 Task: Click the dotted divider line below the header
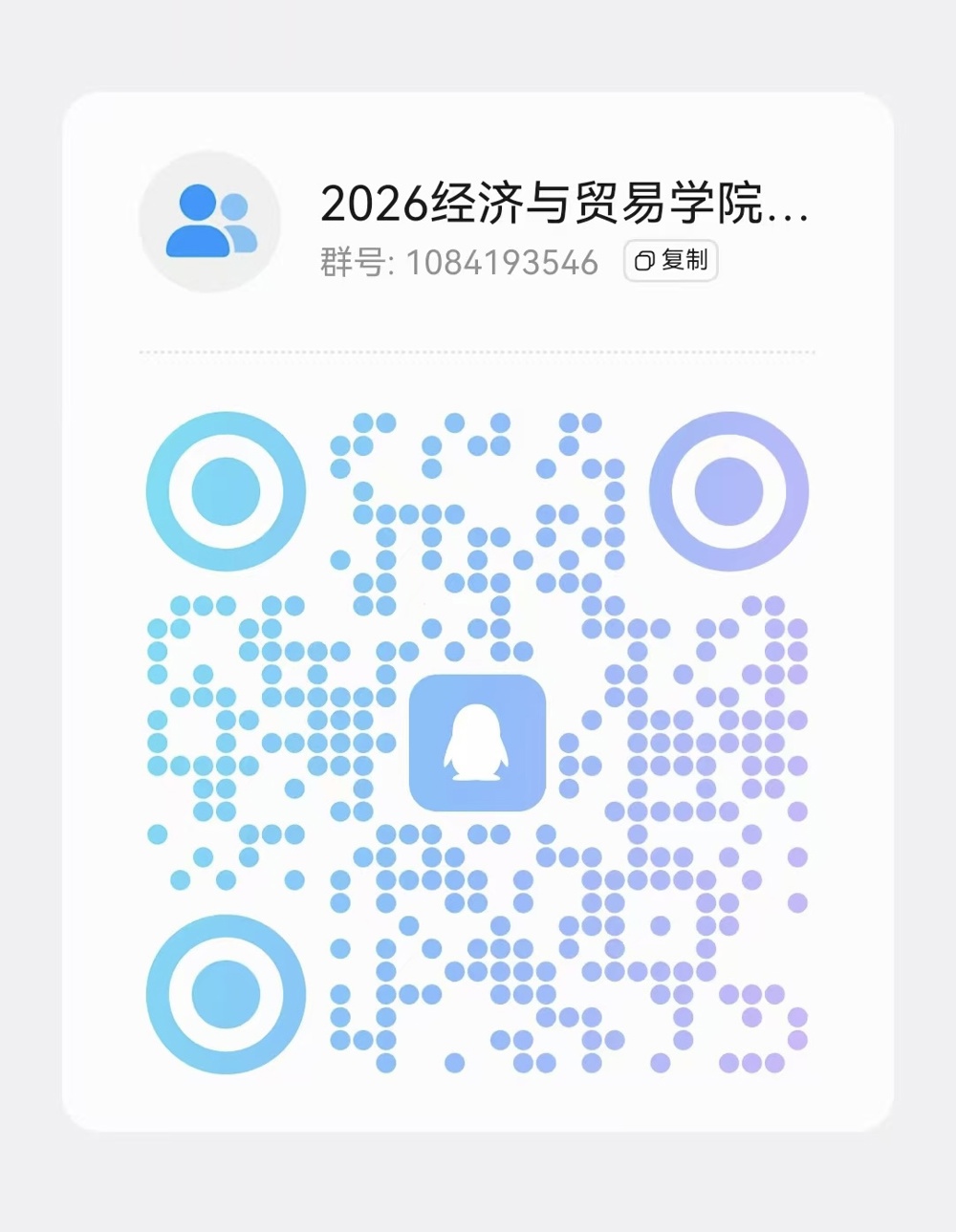click(x=477, y=352)
